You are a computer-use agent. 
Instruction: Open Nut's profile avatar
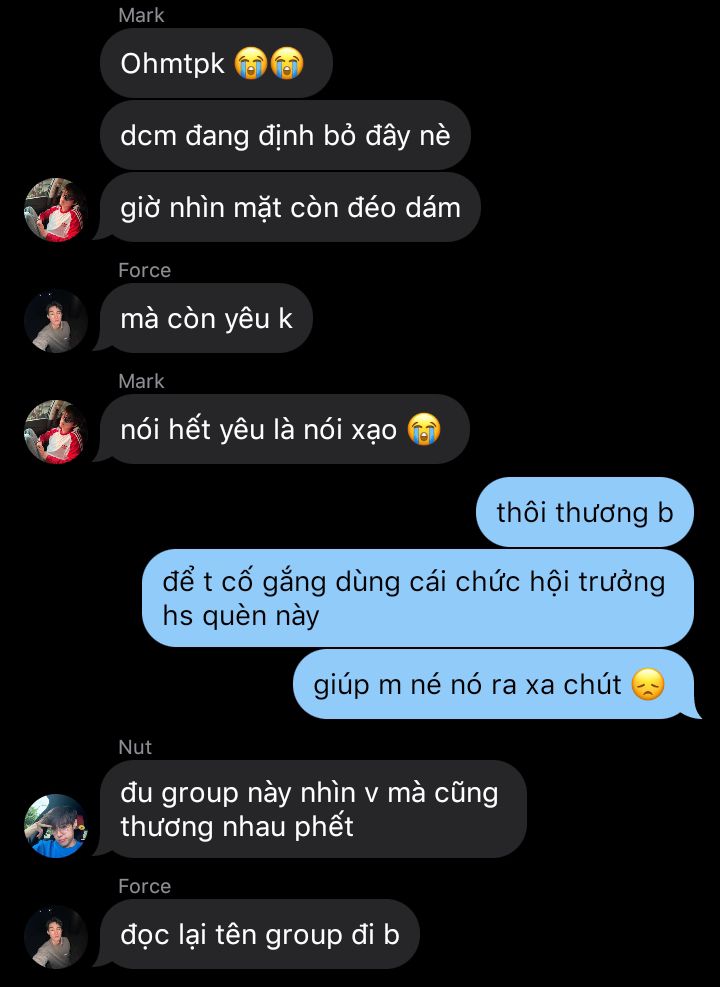55,826
